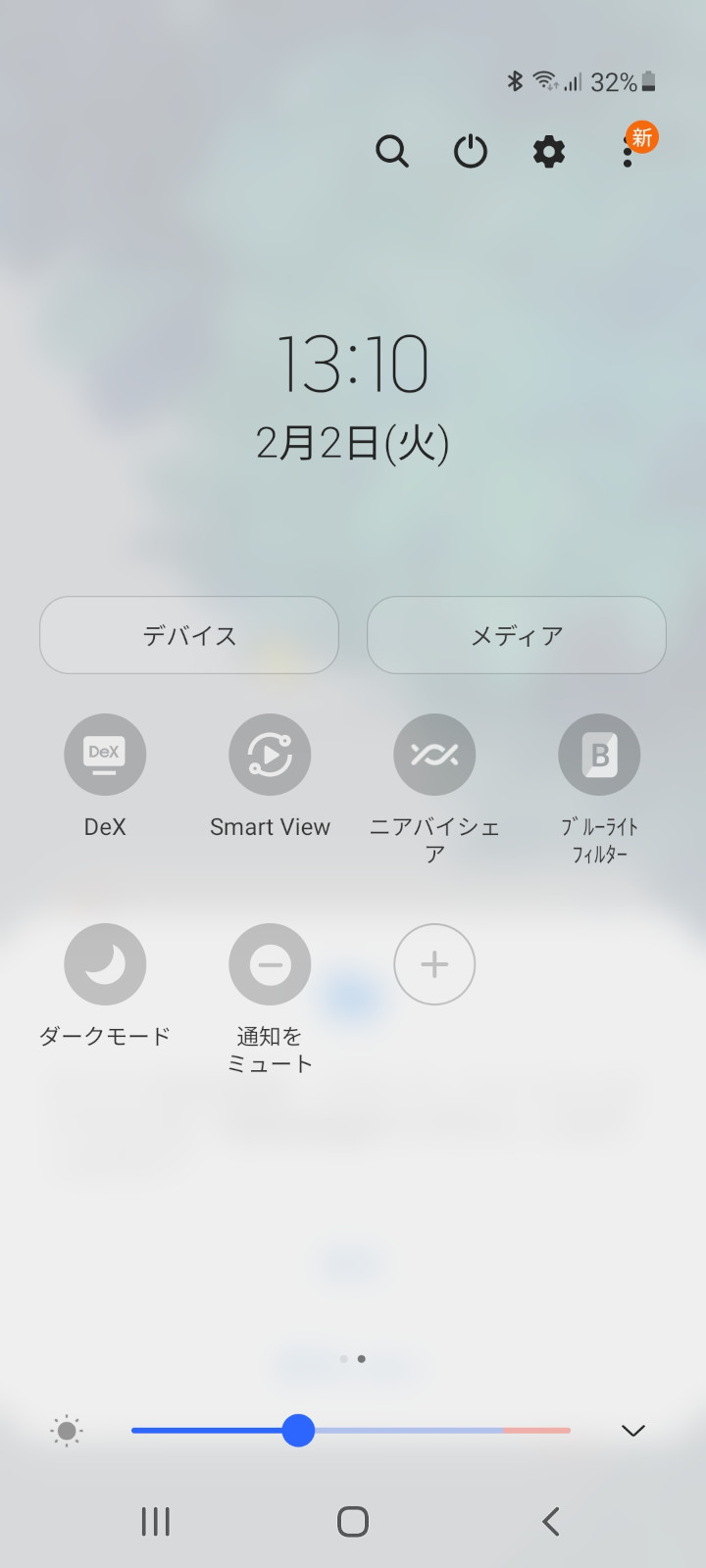Image resolution: width=706 pixels, height=1568 pixels.
Task: Open settings via the gear icon
Action: 549,152
